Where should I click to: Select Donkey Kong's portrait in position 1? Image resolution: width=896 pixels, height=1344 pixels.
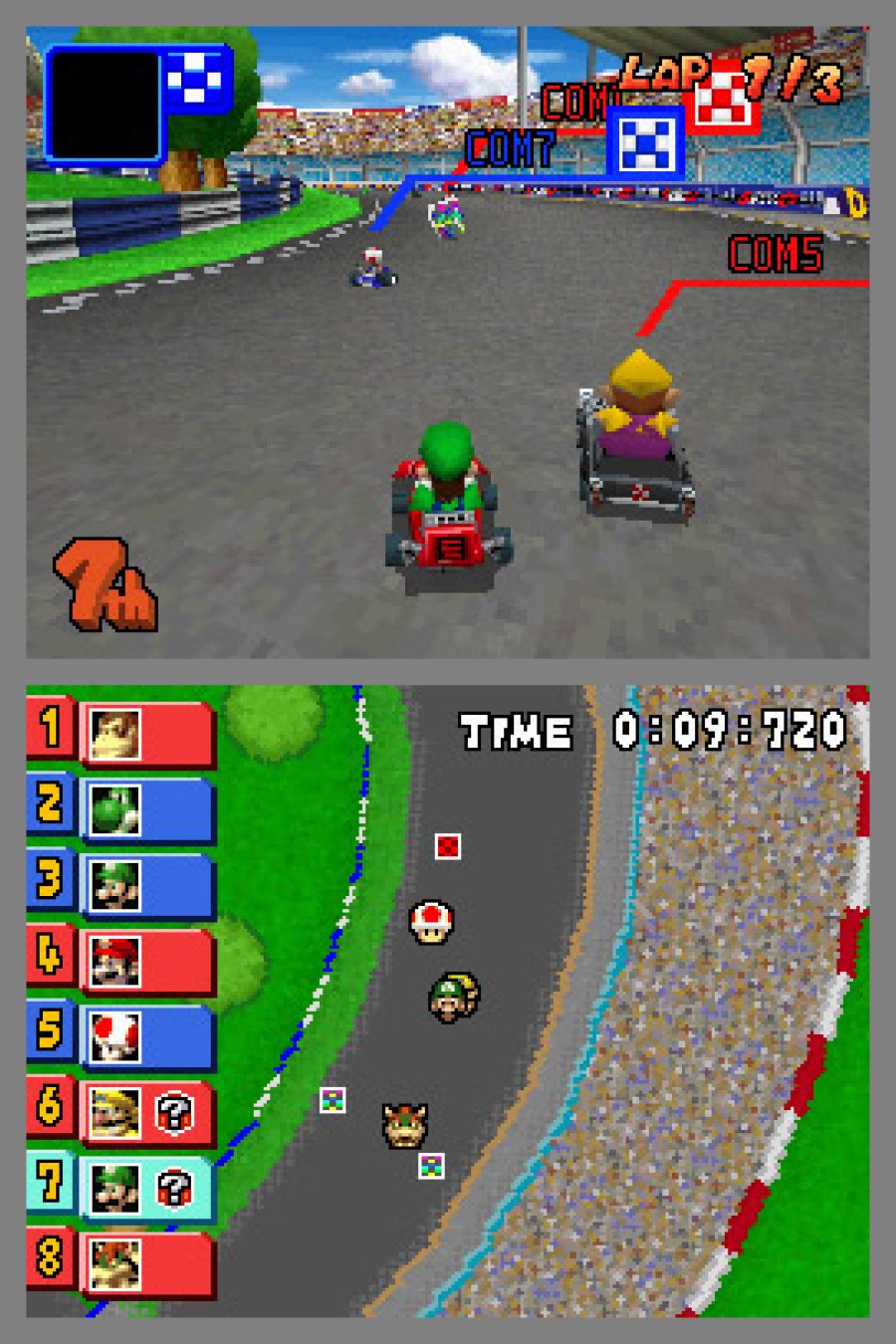pos(117,732)
